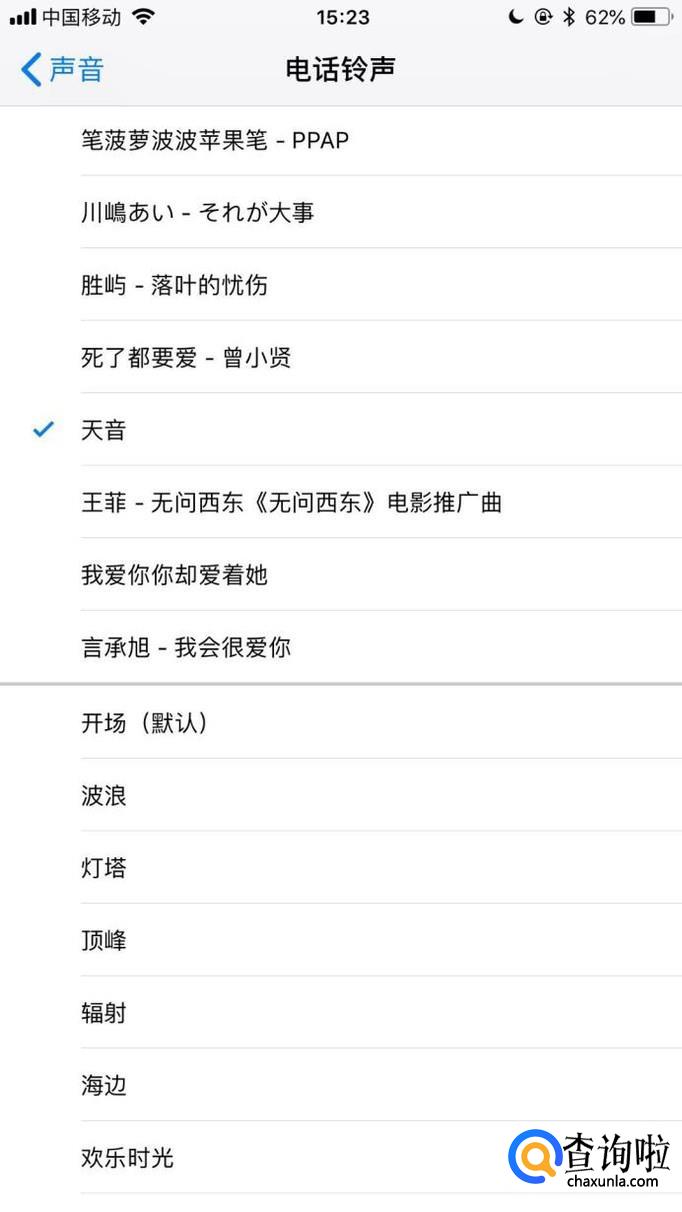
Task: Select ringtone 笔菠萝波波苹果笔 - PPAP
Action: pos(341,140)
